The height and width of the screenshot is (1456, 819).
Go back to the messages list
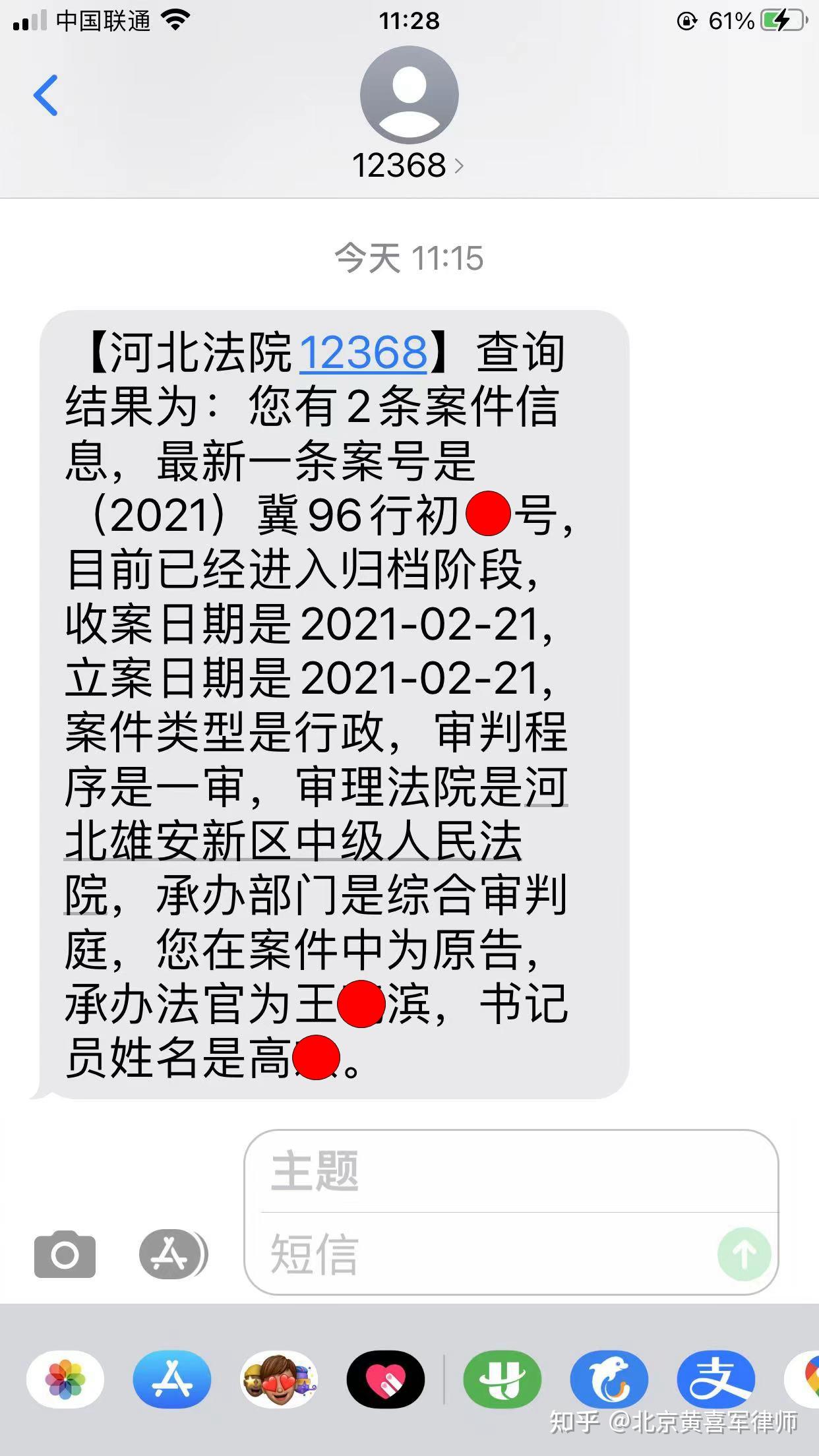coord(45,95)
